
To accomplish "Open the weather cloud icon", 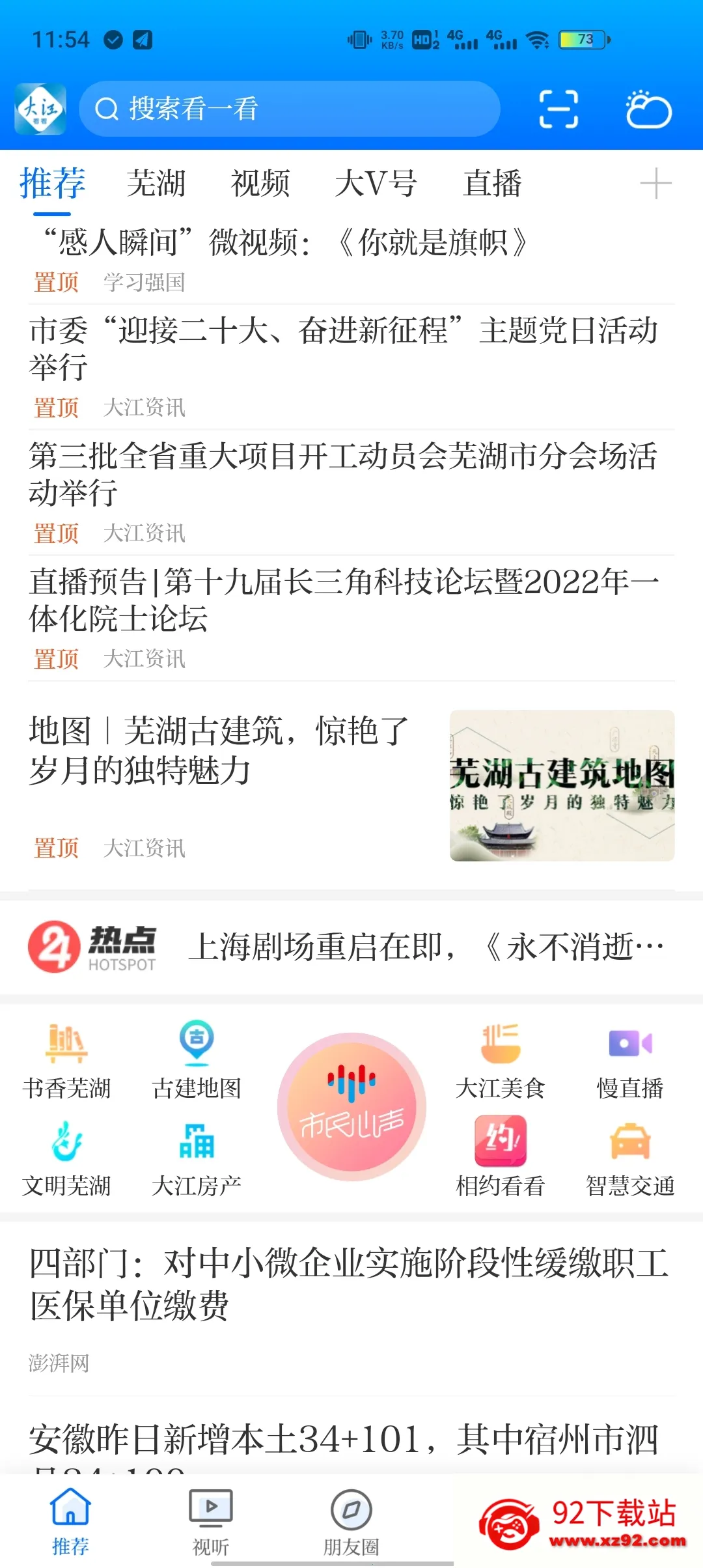I will [648, 109].
